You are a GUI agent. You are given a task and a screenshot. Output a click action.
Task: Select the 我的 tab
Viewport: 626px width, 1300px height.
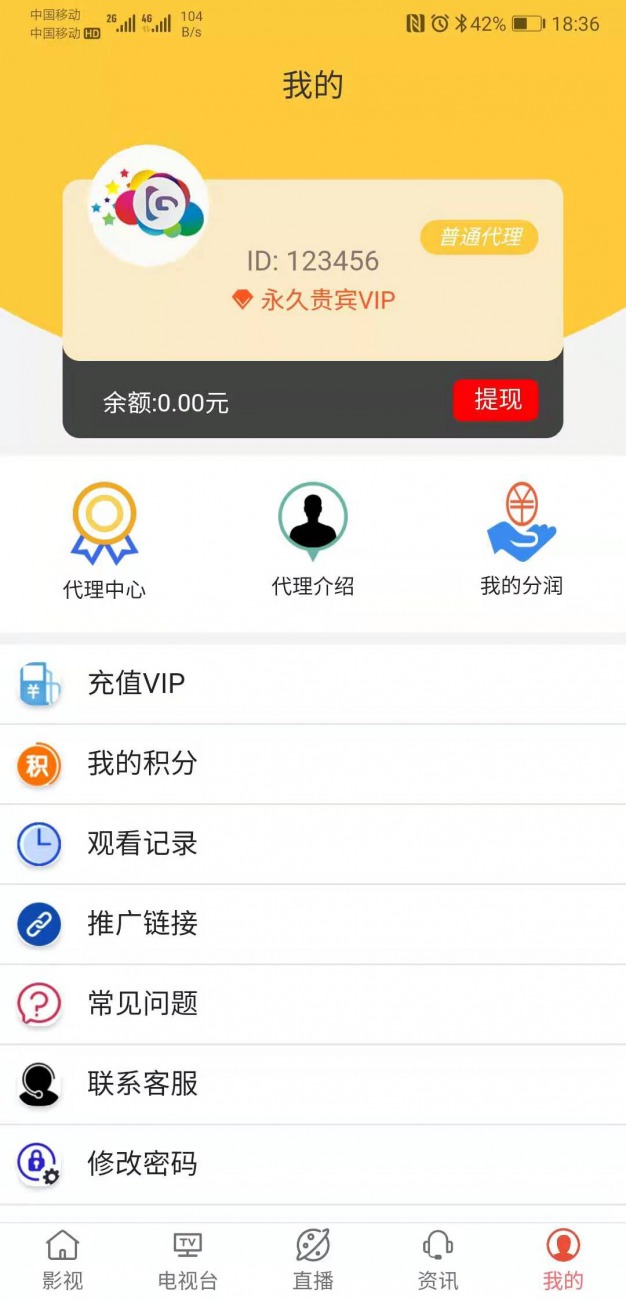click(563, 1261)
